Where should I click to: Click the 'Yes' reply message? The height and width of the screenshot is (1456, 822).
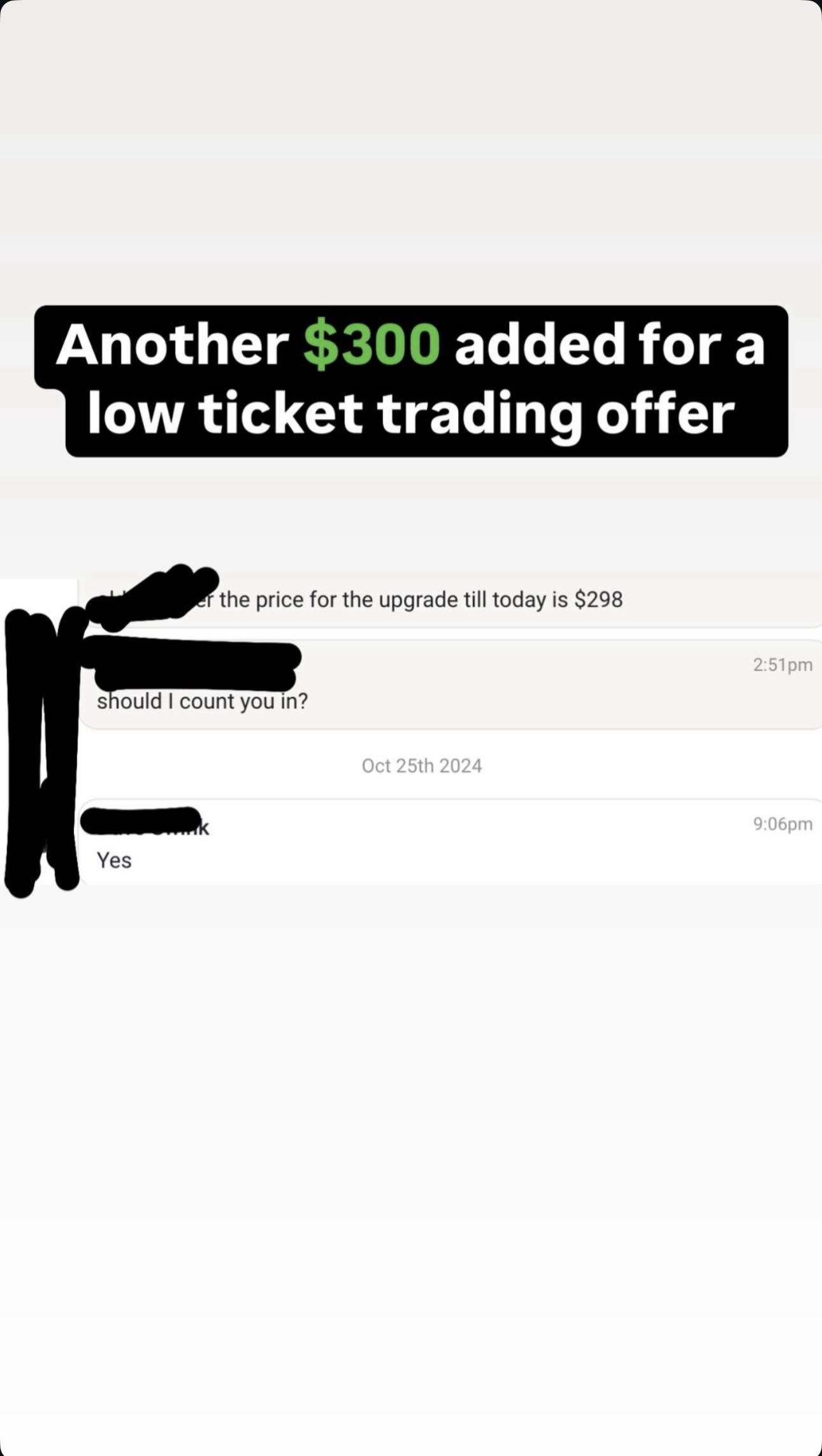tap(115, 860)
